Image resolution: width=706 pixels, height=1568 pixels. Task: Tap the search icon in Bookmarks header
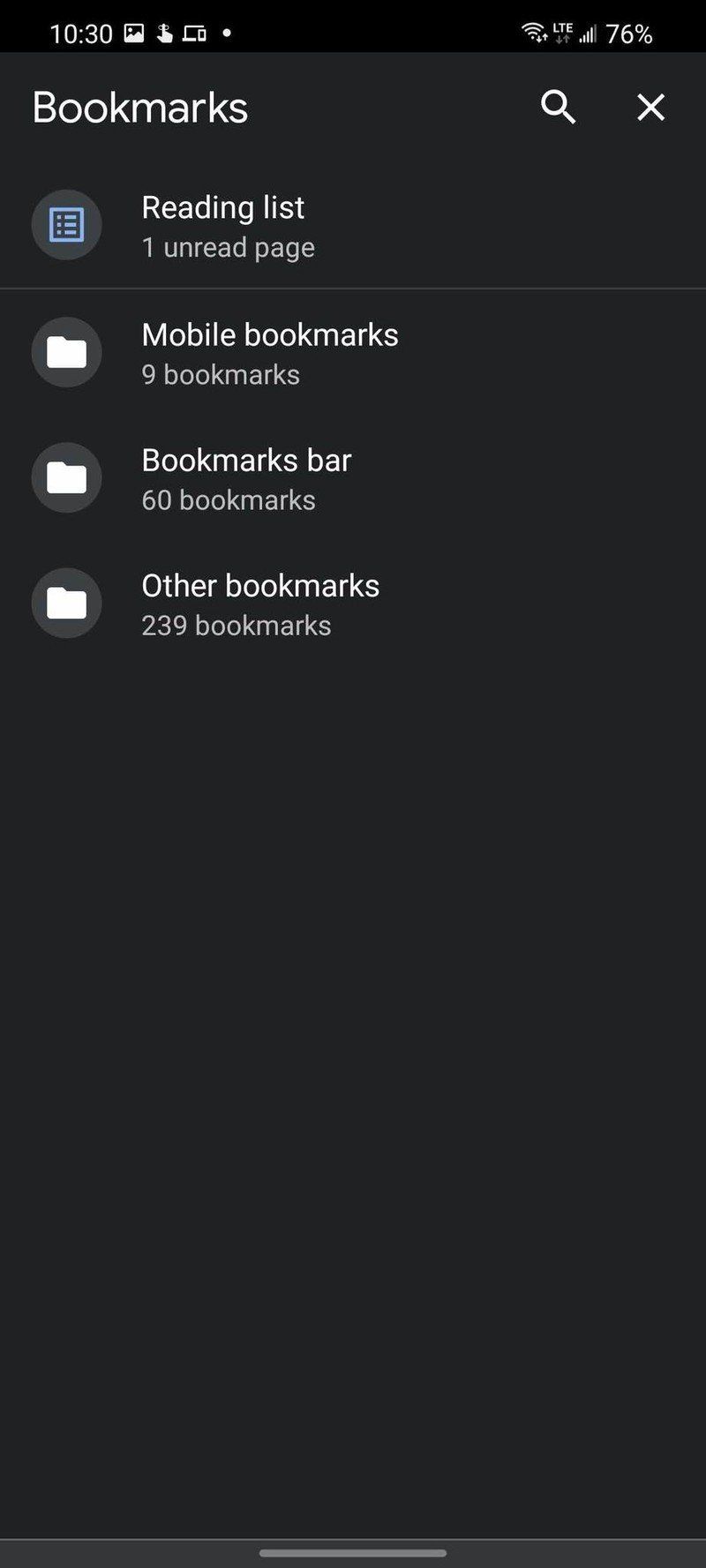(x=558, y=108)
